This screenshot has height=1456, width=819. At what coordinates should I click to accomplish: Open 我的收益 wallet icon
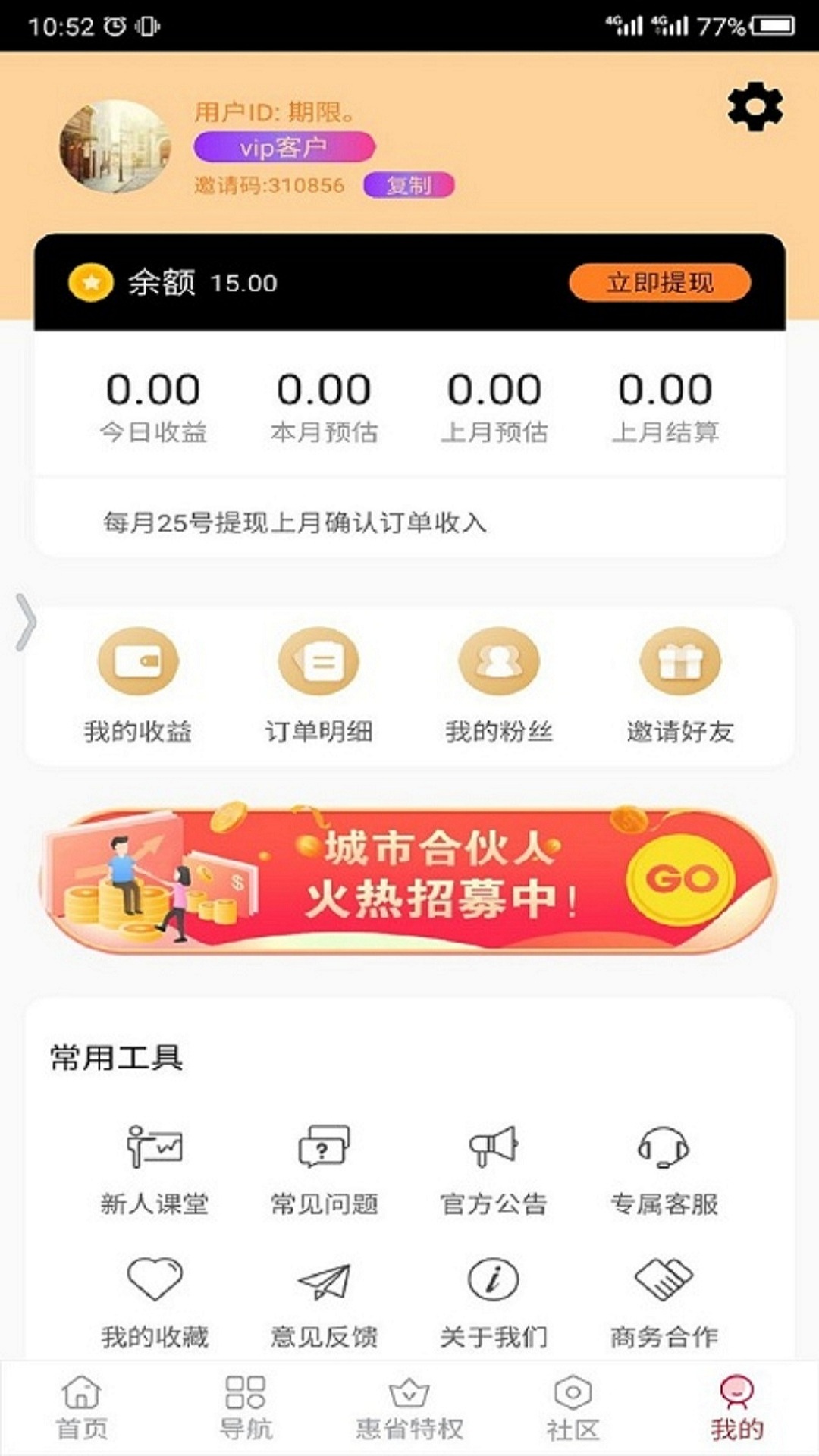[138, 661]
